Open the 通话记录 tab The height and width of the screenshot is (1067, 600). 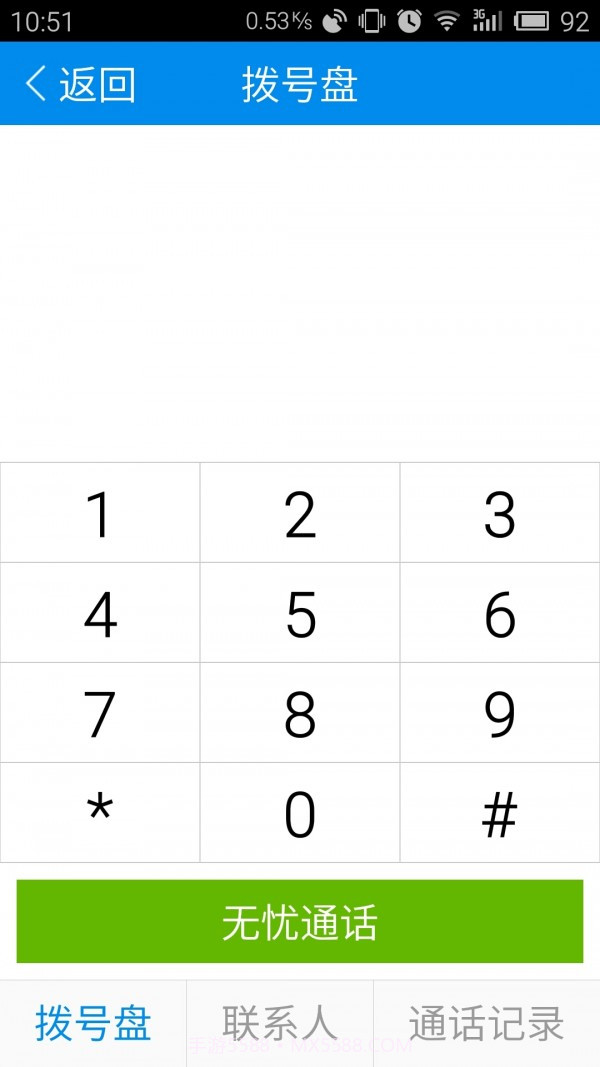pos(487,1023)
